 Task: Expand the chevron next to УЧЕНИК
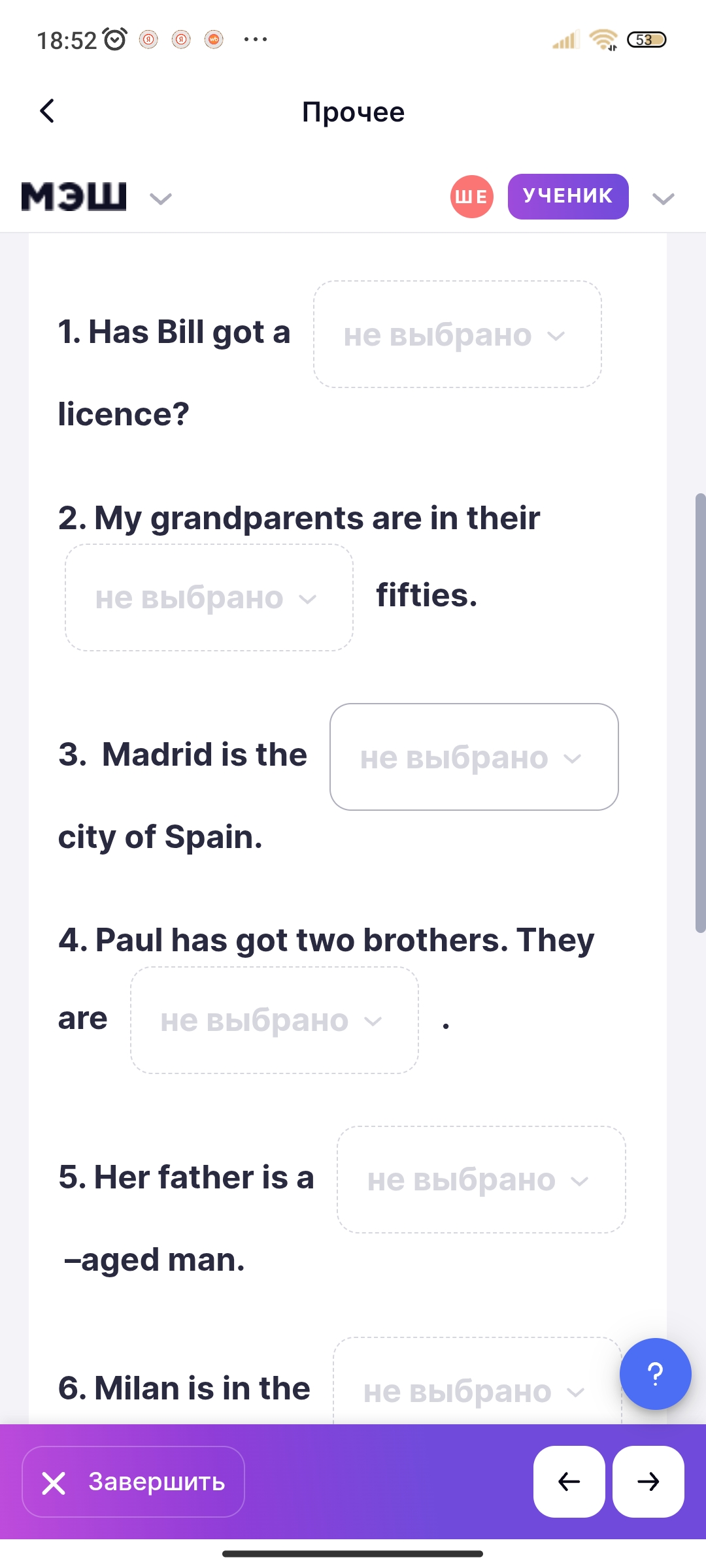click(x=663, y=199)
